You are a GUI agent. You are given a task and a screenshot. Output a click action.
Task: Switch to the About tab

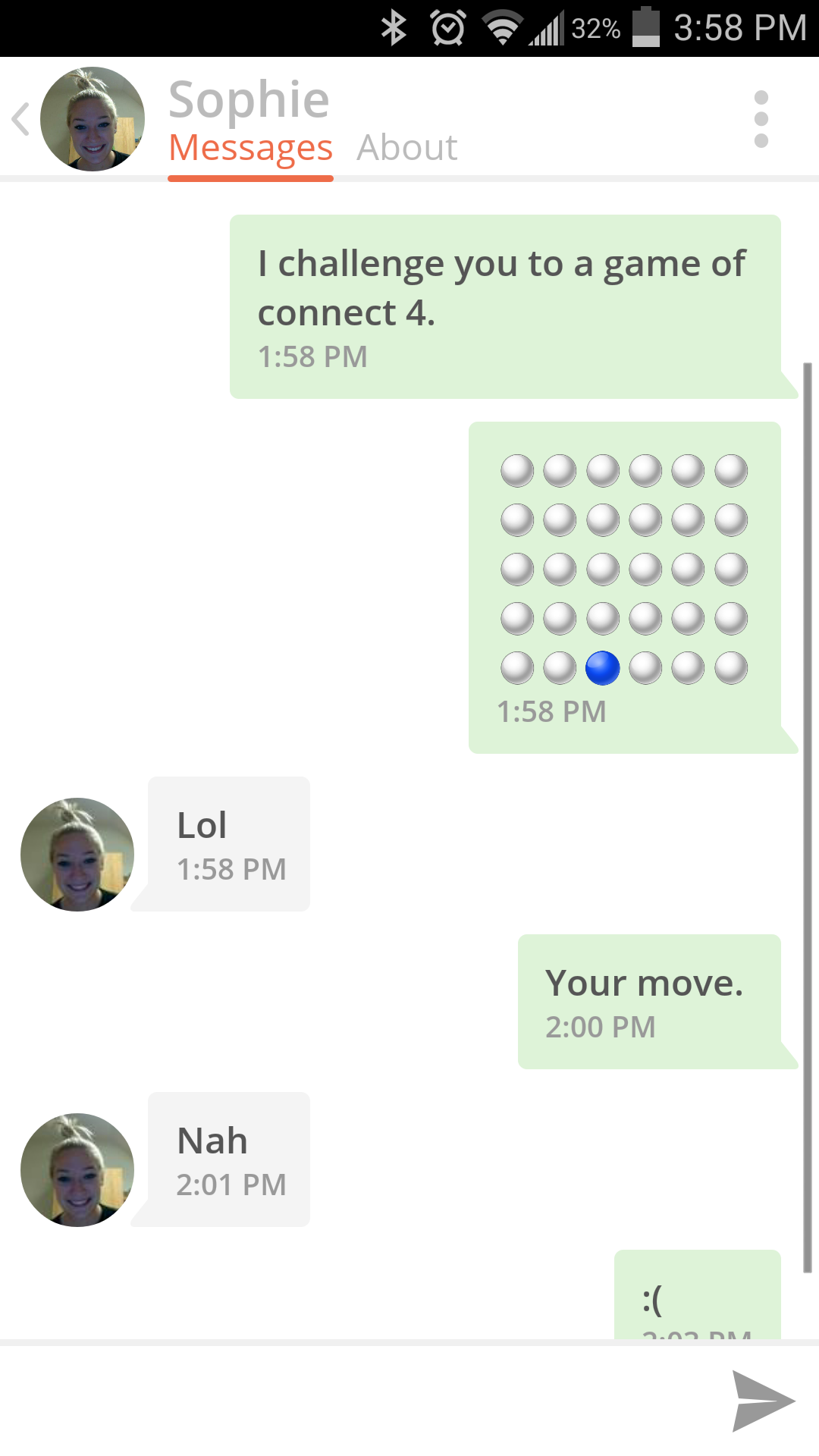tap(407, 147)
